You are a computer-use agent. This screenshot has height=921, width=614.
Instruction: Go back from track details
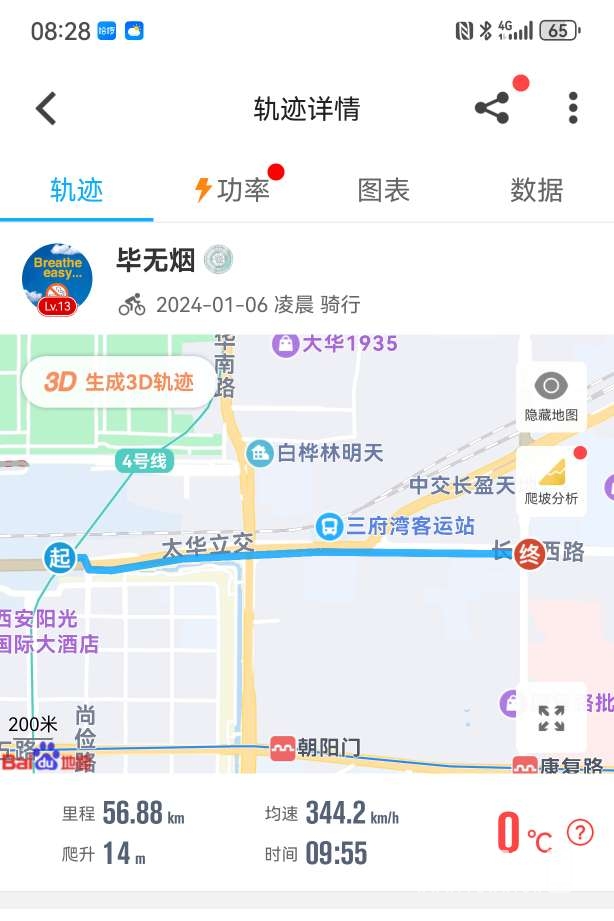click(x=46, y=108)
